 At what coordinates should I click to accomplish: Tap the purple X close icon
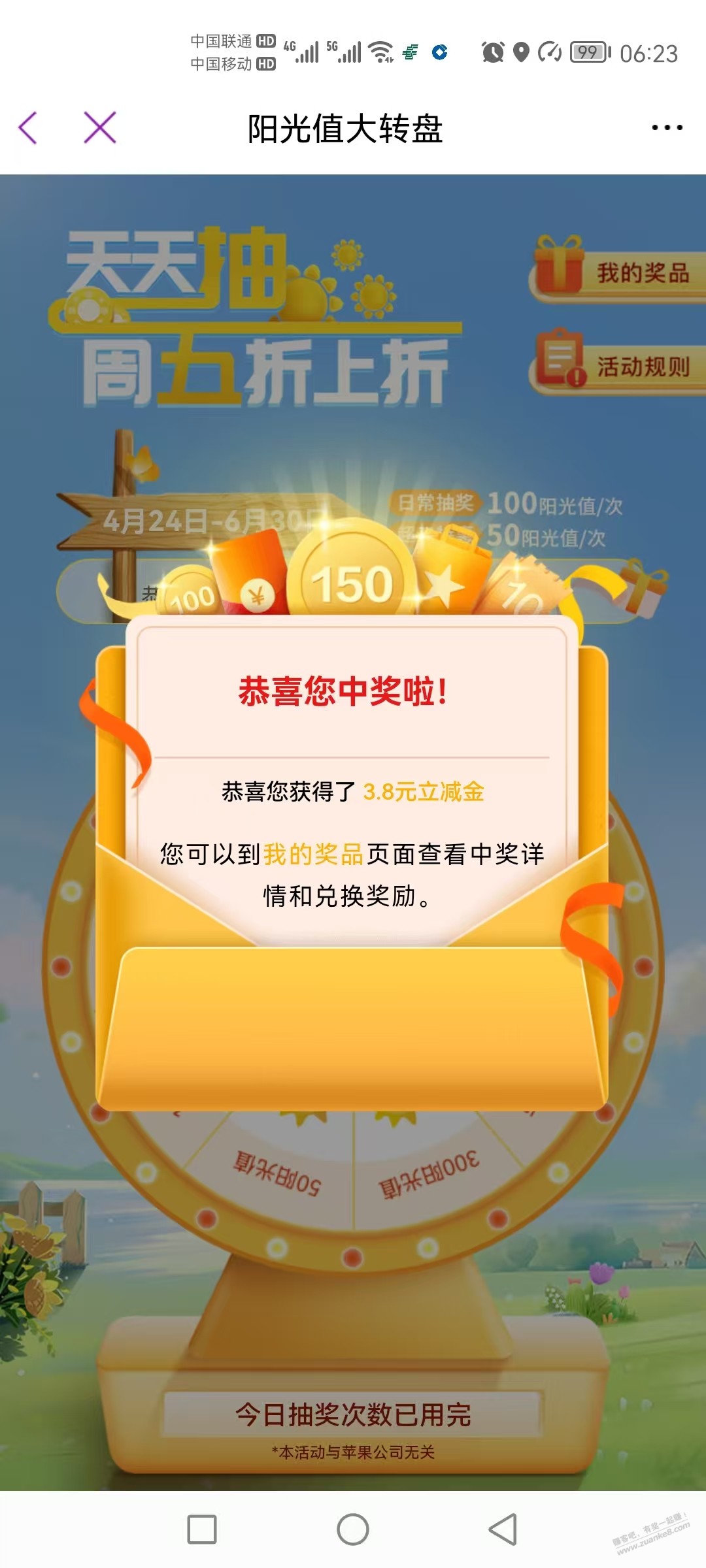99,128
